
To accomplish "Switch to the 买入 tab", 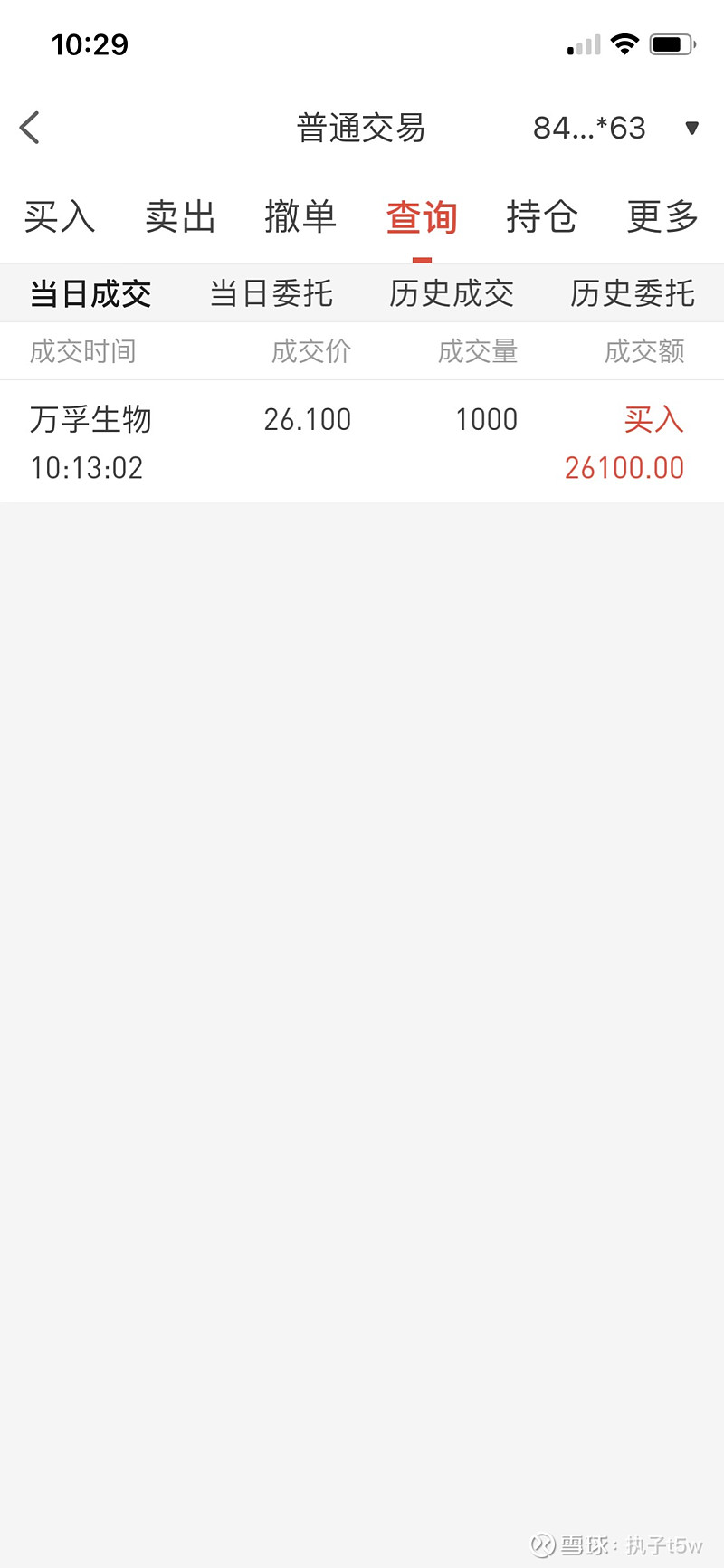I will [x=60, y=217].
